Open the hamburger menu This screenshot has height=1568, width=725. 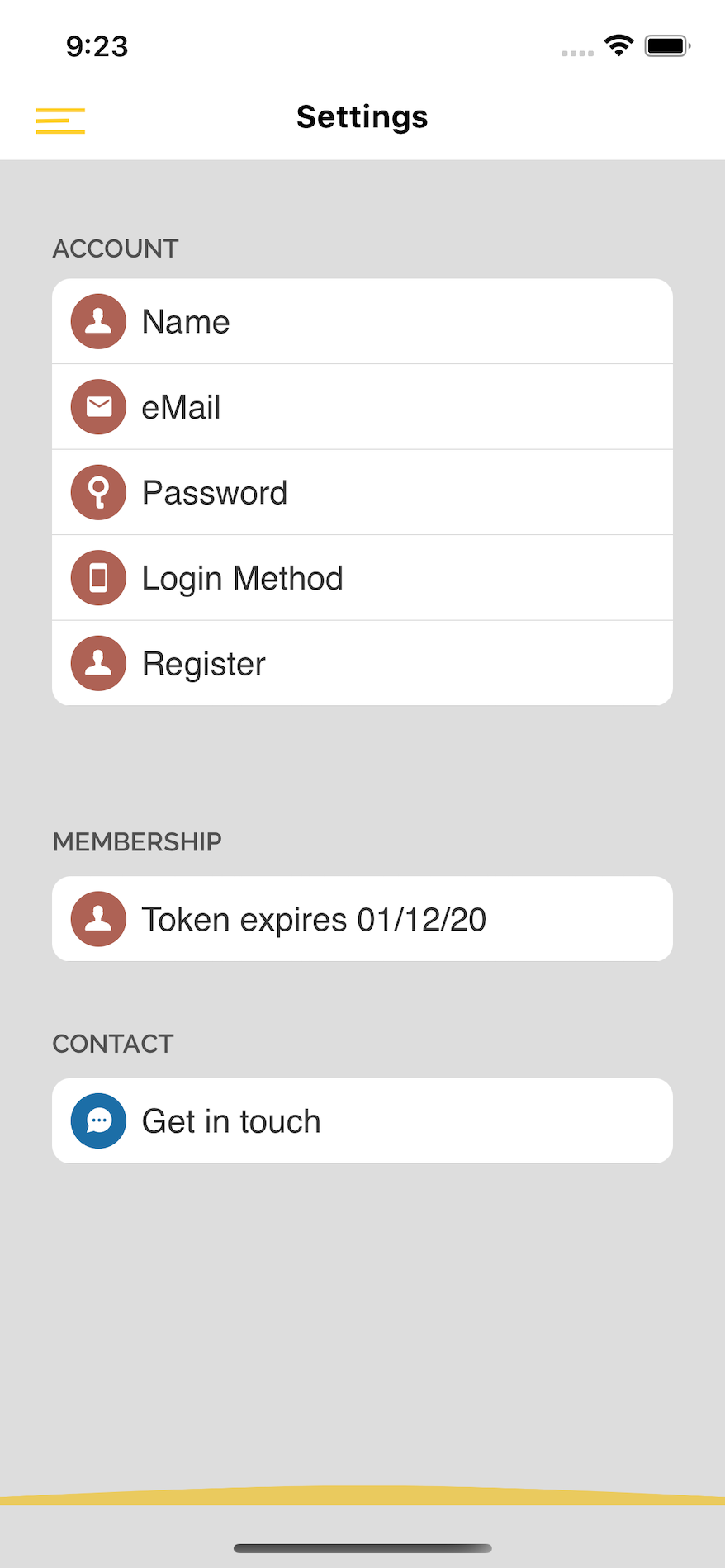pos(60,121)
